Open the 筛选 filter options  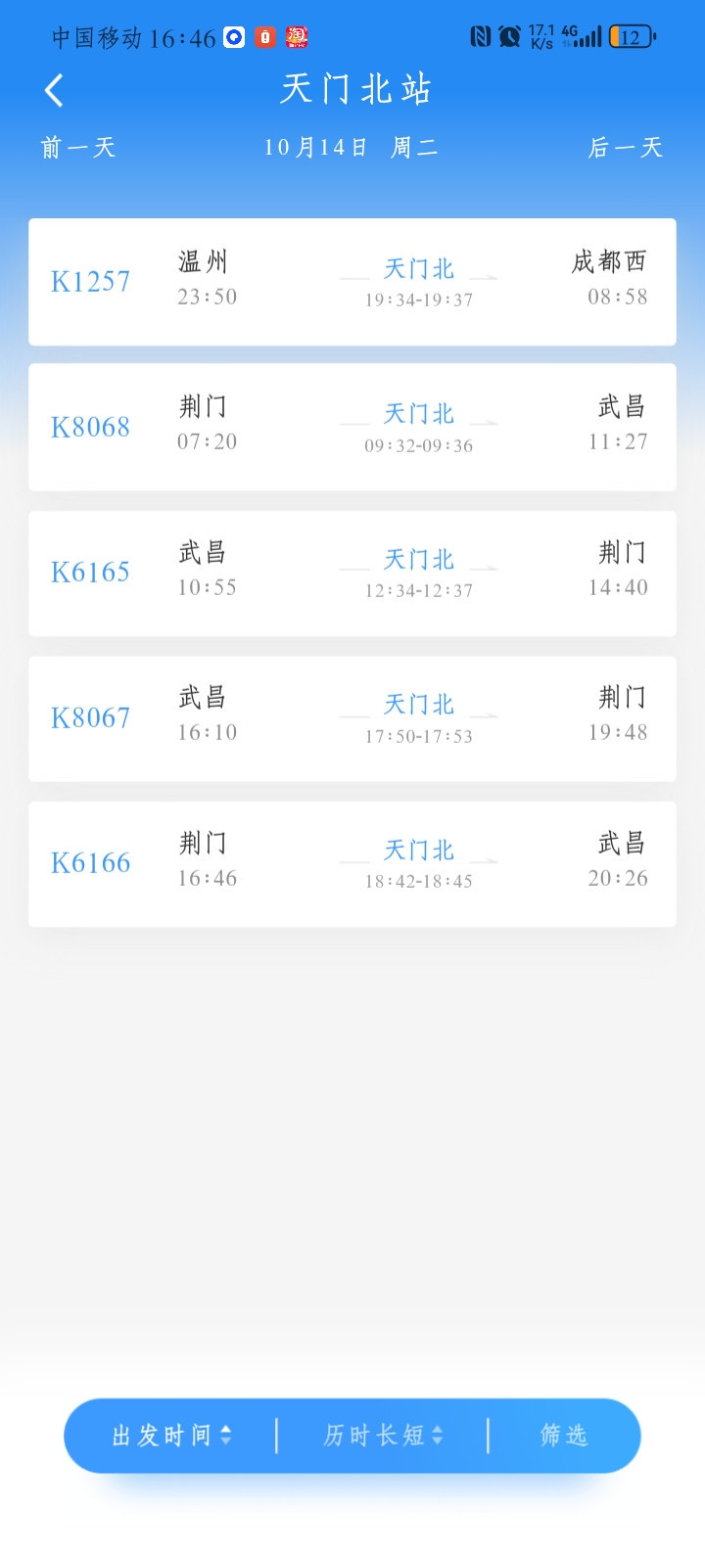[x=564, y=1436]
